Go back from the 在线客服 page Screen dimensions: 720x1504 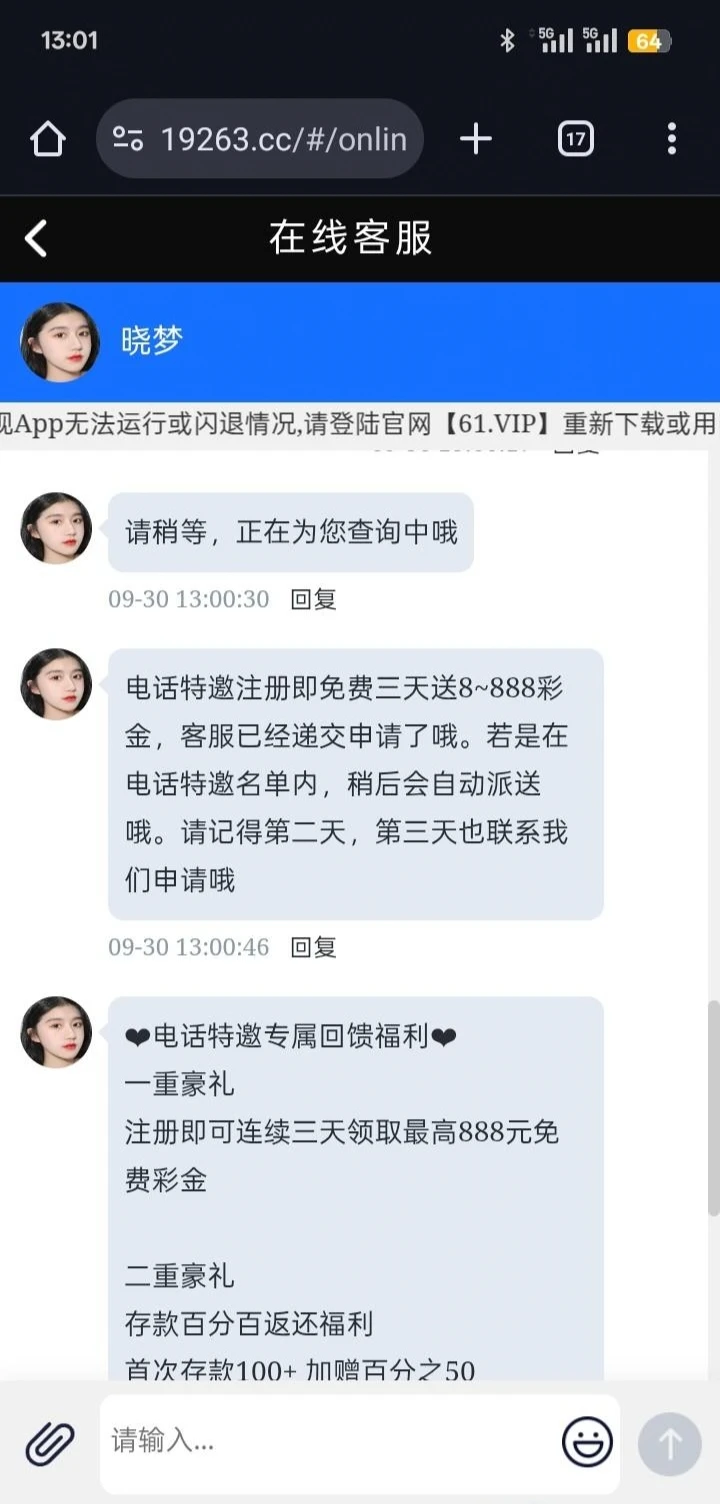(36, 239)
